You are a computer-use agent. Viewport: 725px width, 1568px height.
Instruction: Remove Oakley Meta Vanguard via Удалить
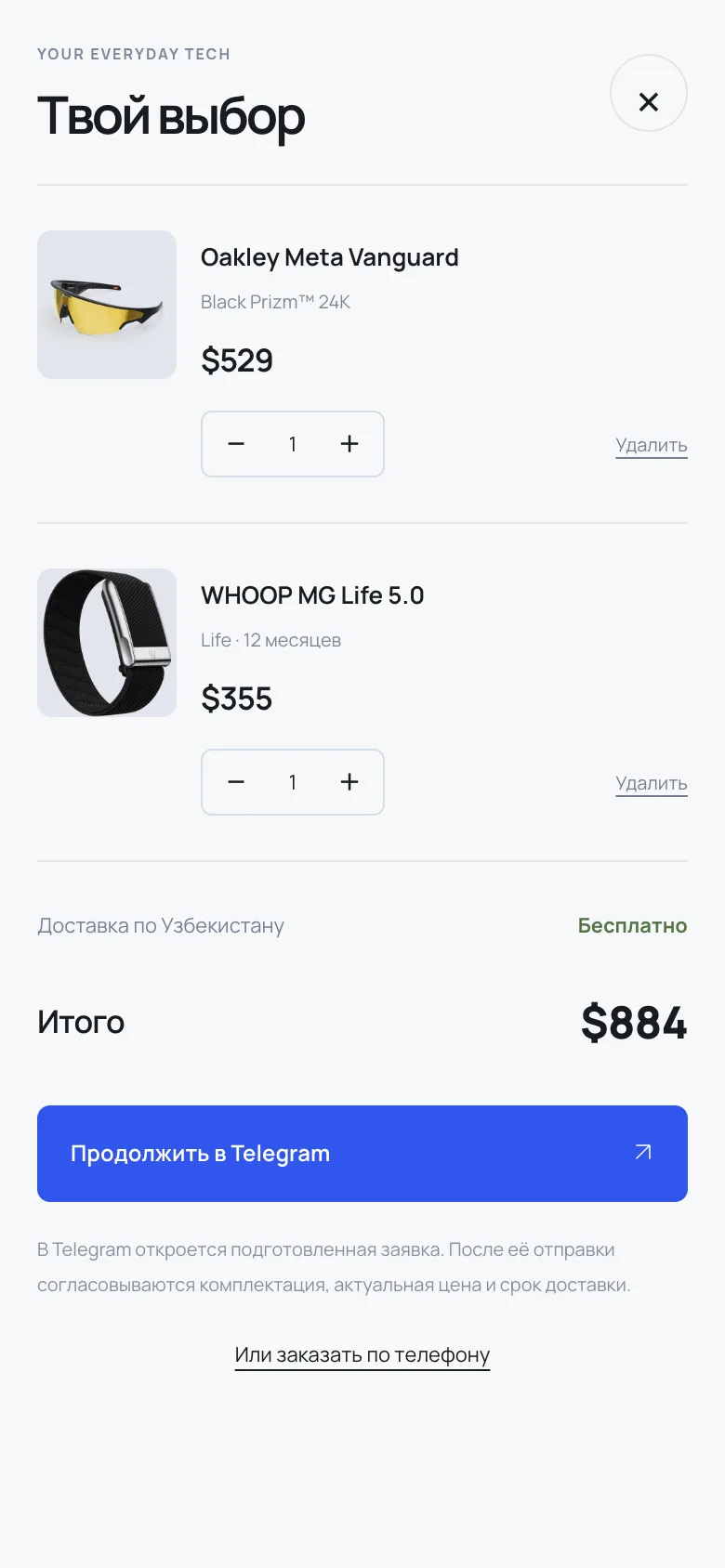[652, 445]
